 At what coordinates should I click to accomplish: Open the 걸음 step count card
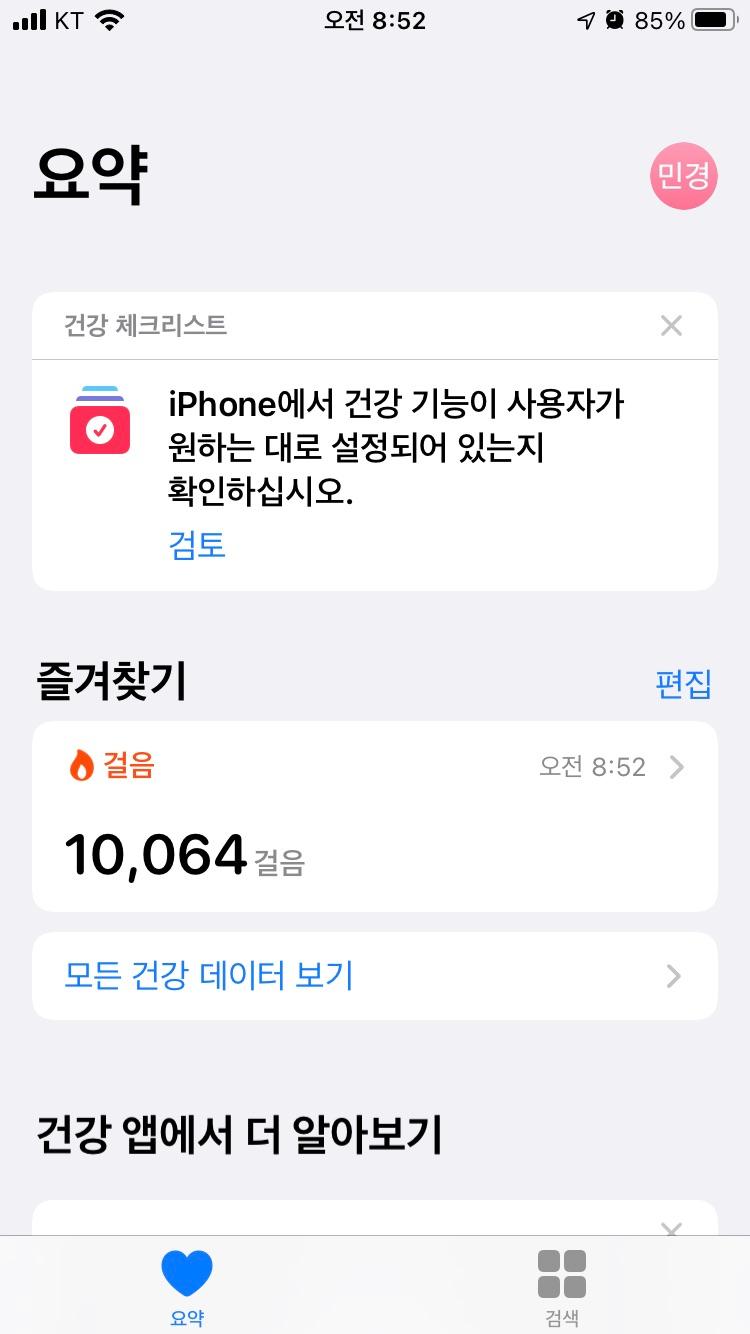pos(374,816)
